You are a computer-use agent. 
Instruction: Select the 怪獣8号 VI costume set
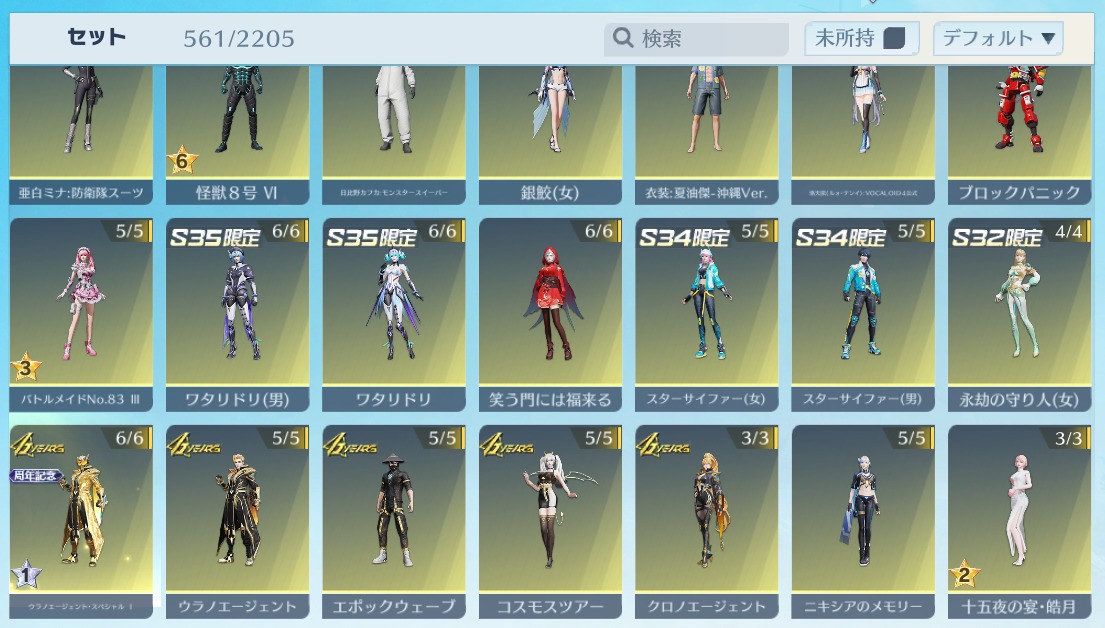coord(237,135)
